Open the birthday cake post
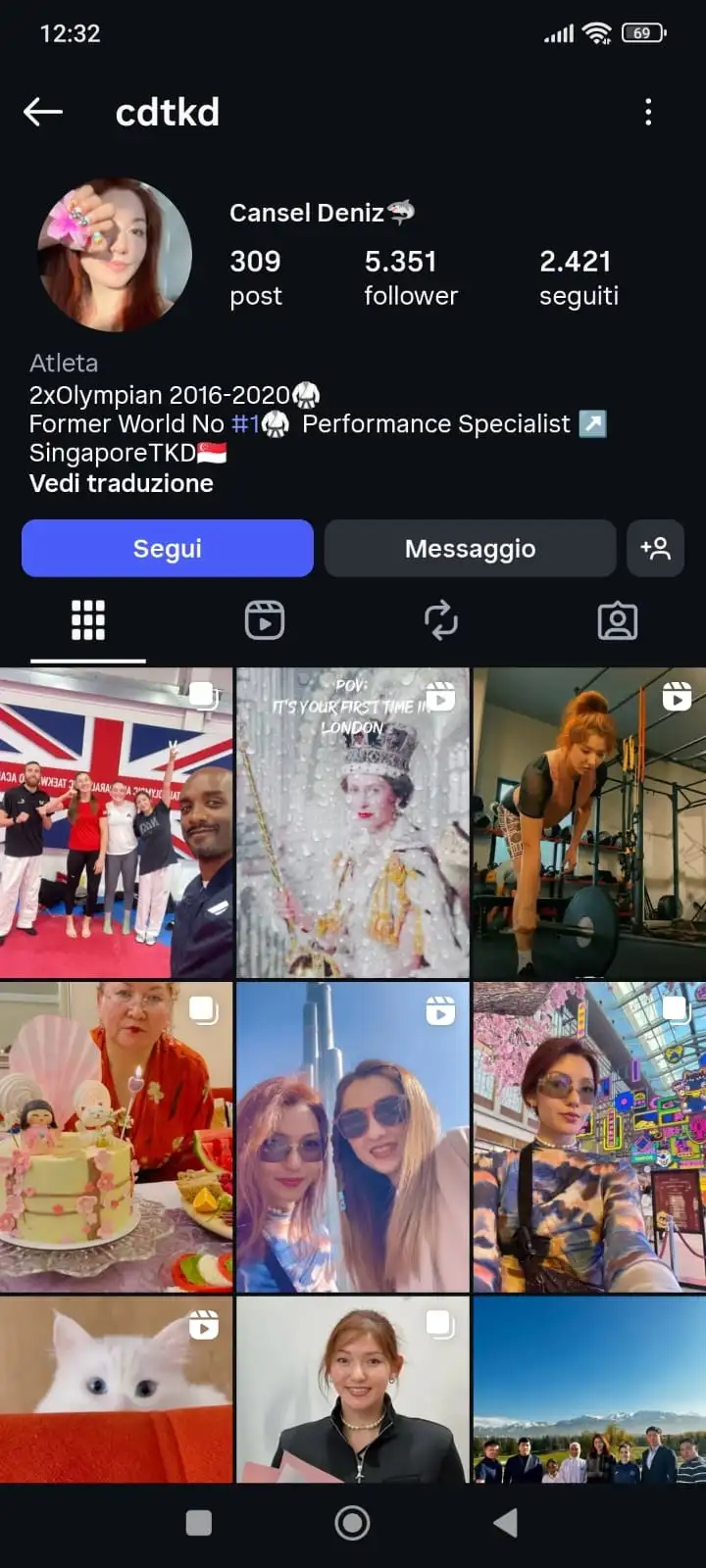The image size is (706, 1568). (116, 1137)
